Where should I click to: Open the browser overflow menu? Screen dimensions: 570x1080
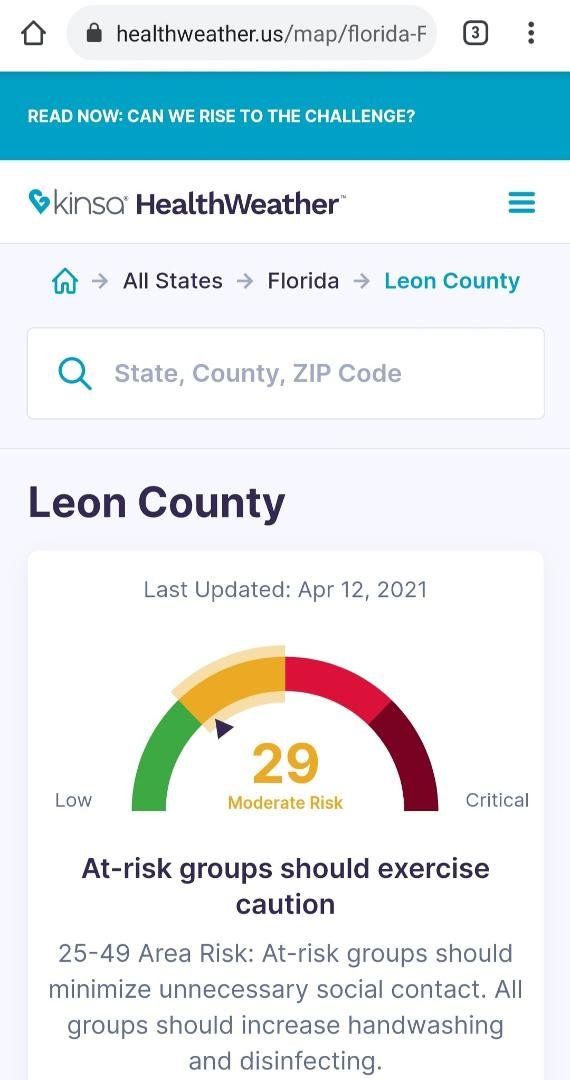531,33
